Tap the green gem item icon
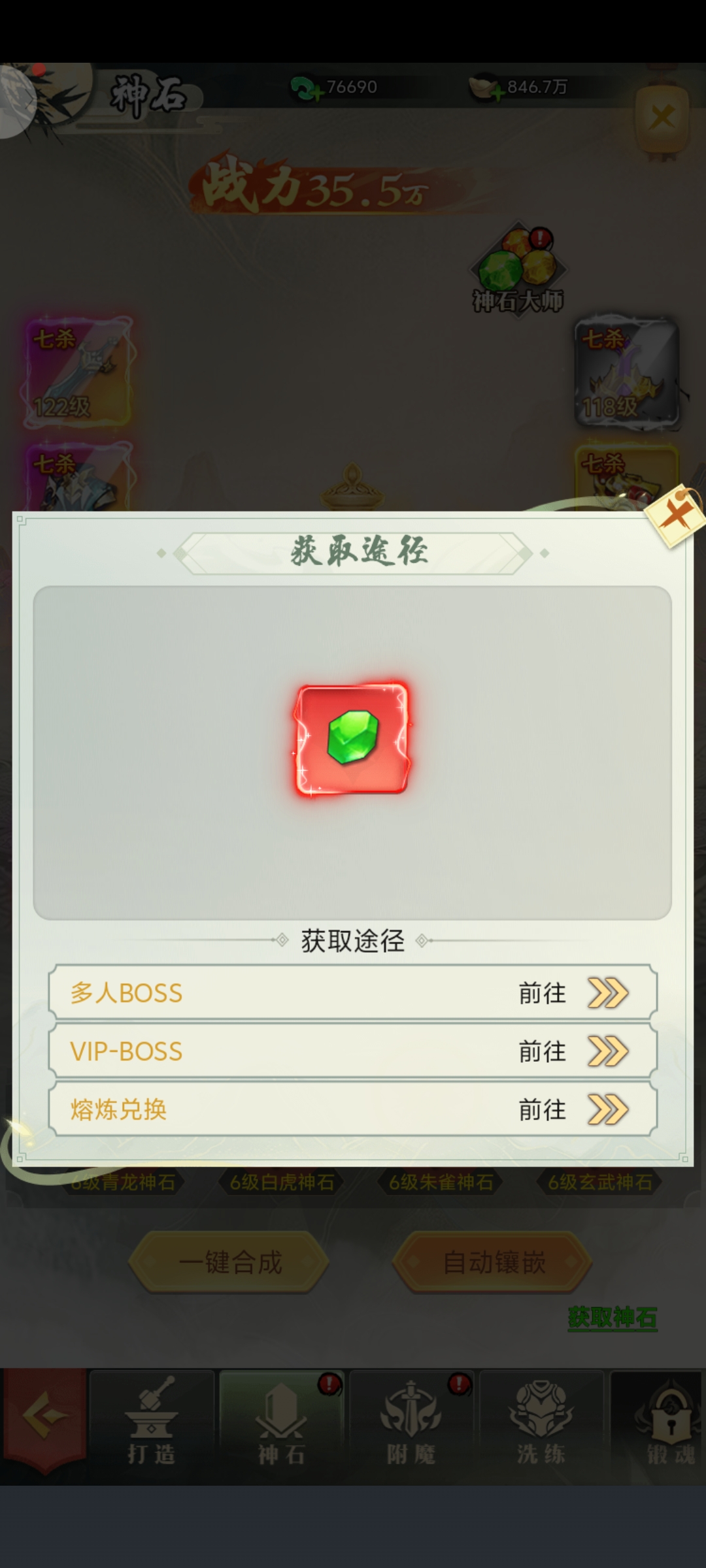The image size is (706, 1568). (352, 739)
